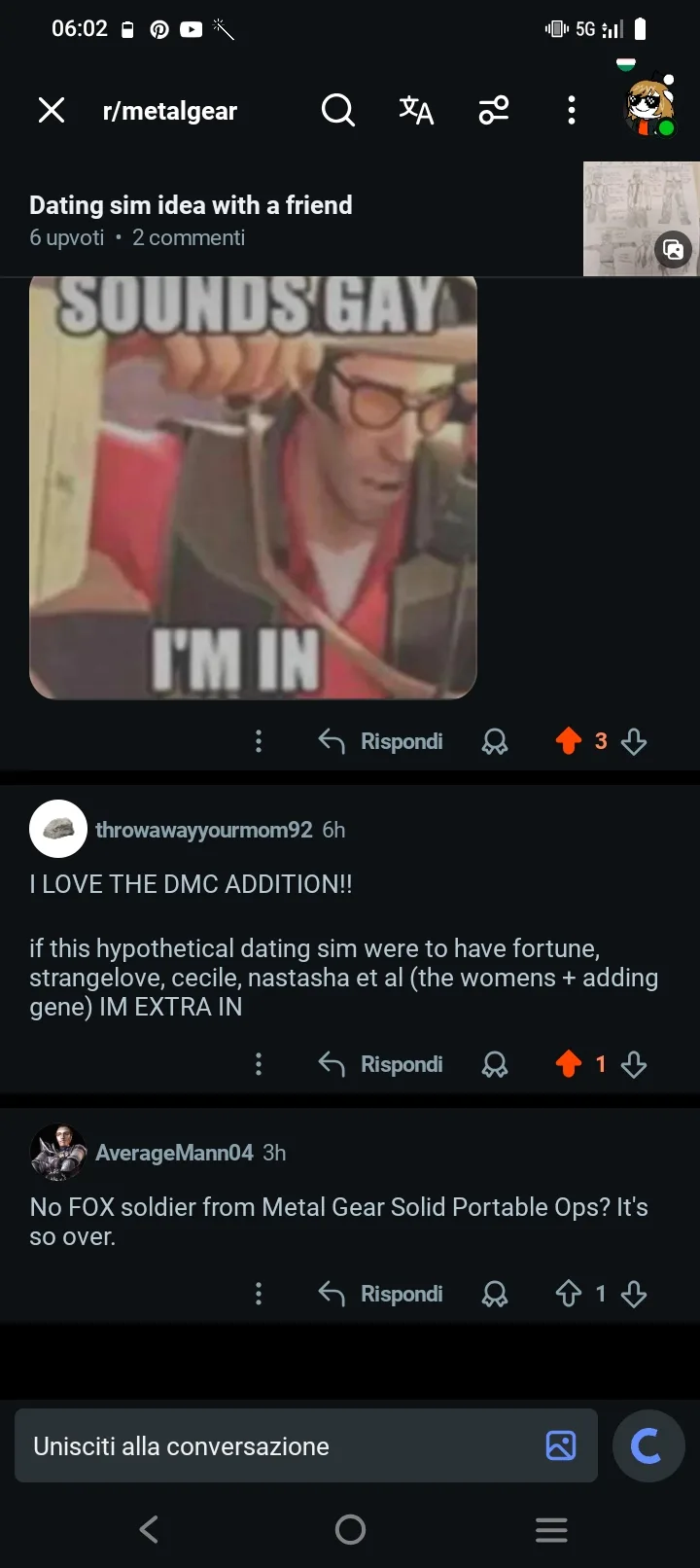The width and height of the screenshot is (700, 1568).
Task: Open options for throwawayyourmom92's comment
Action: [259, 1064]
